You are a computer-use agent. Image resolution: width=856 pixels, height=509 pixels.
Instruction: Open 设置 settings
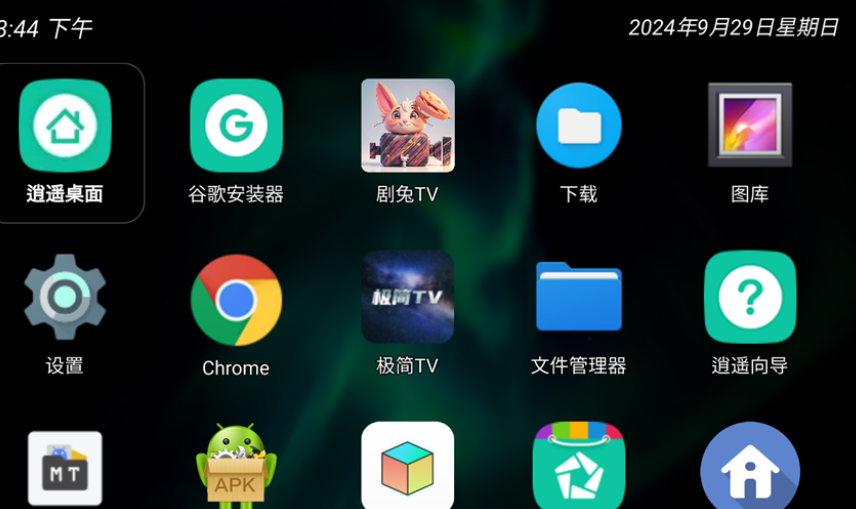point(65,297)
